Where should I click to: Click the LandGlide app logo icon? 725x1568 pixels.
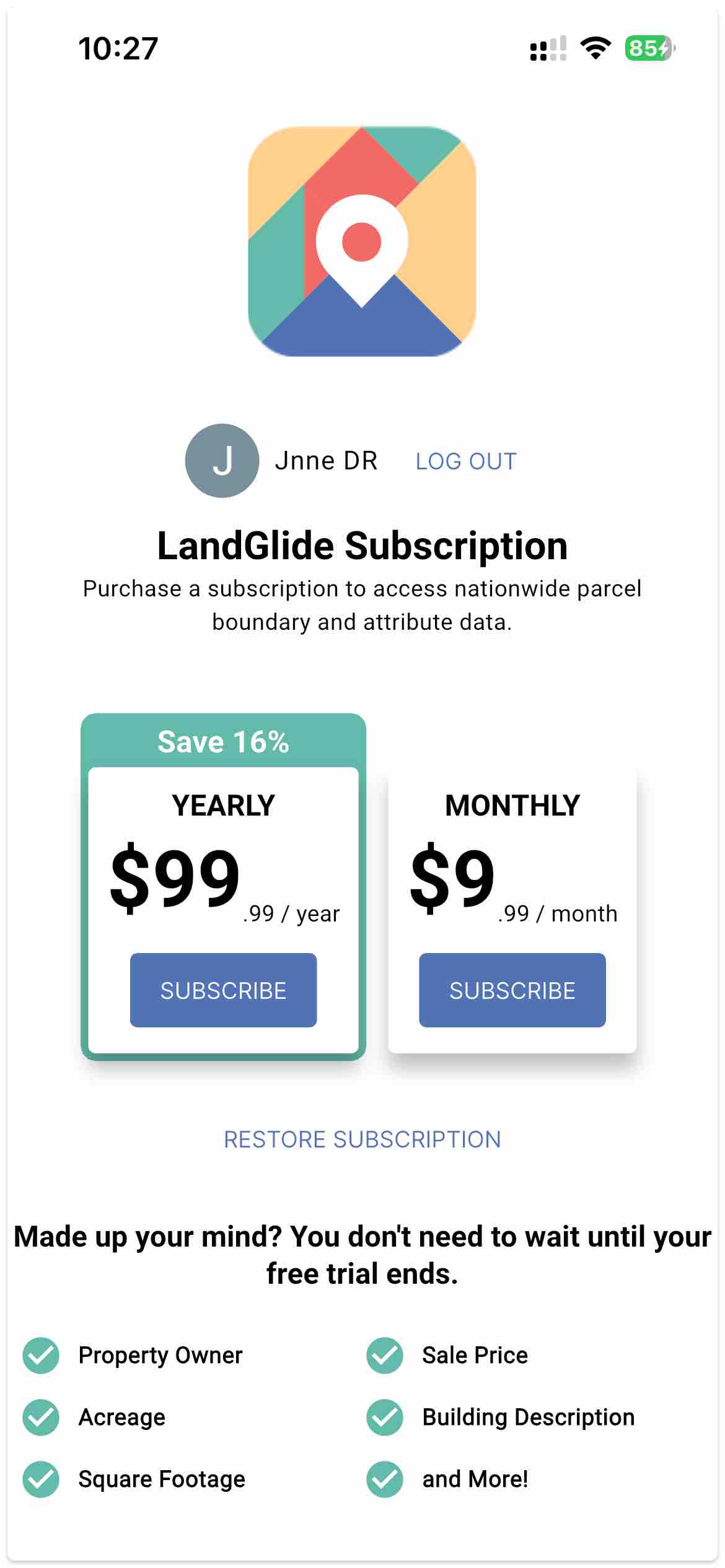tap(362, 242)
